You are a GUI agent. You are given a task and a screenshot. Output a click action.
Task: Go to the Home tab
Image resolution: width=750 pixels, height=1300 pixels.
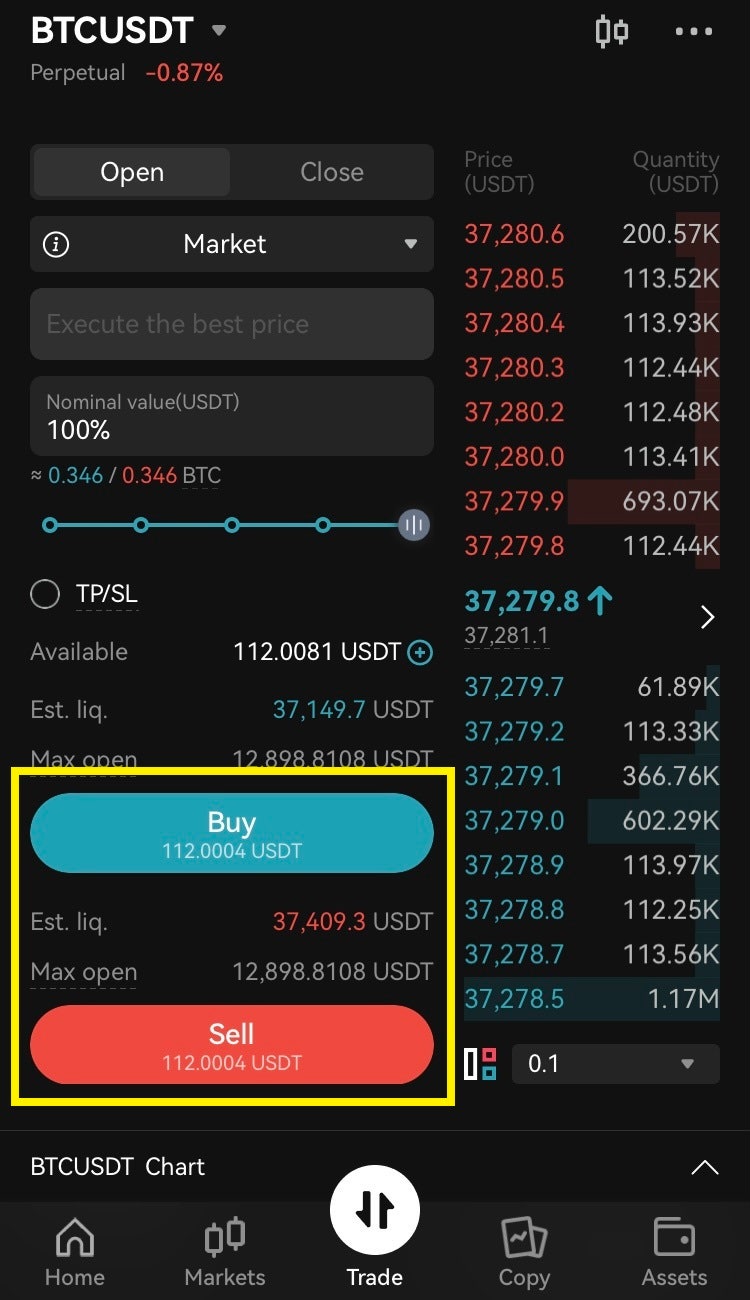pos(75,1251)
